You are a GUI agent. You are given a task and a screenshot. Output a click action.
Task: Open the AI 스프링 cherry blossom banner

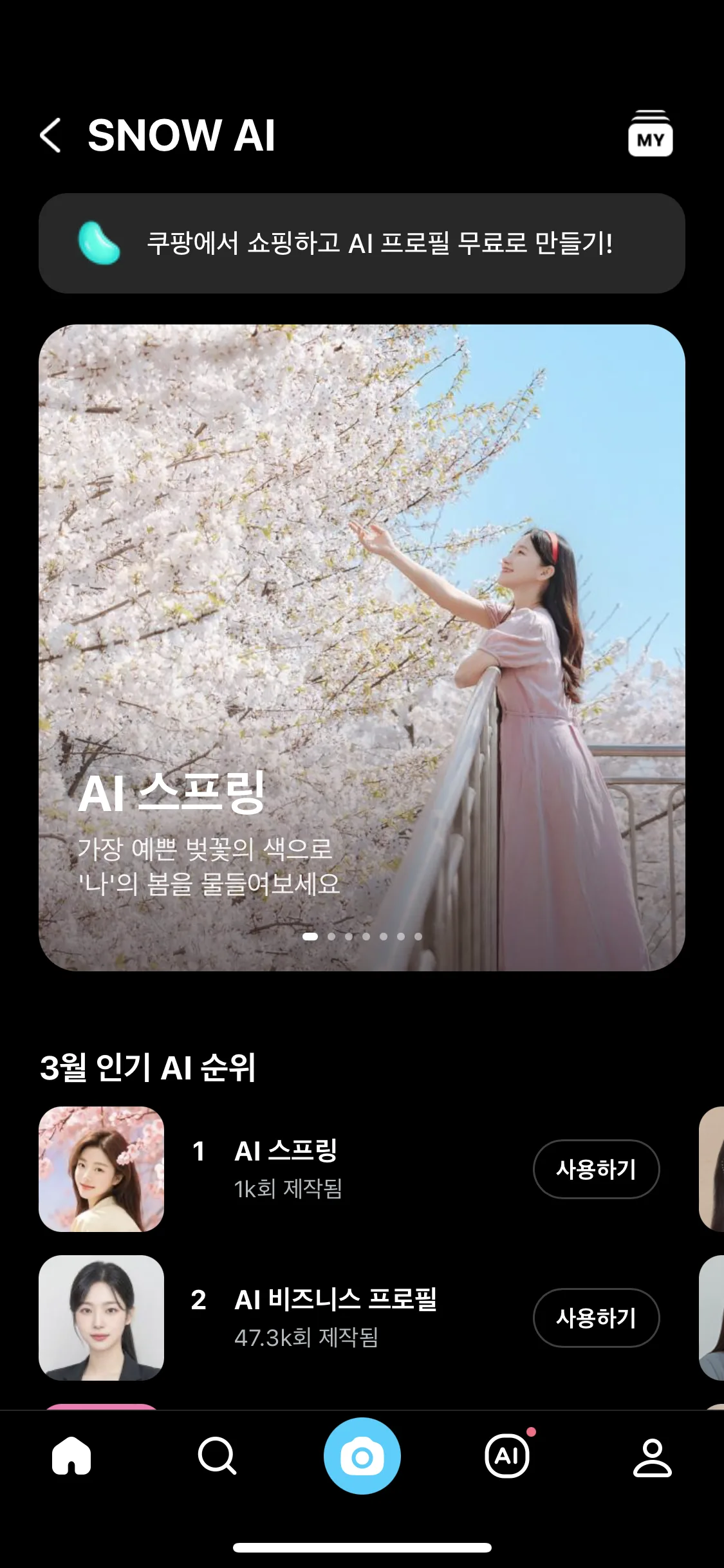[362, 647]
